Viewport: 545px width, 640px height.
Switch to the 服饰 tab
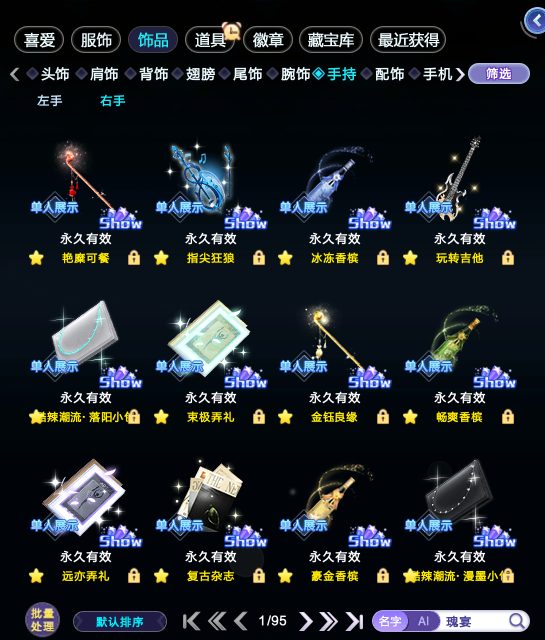96,40
